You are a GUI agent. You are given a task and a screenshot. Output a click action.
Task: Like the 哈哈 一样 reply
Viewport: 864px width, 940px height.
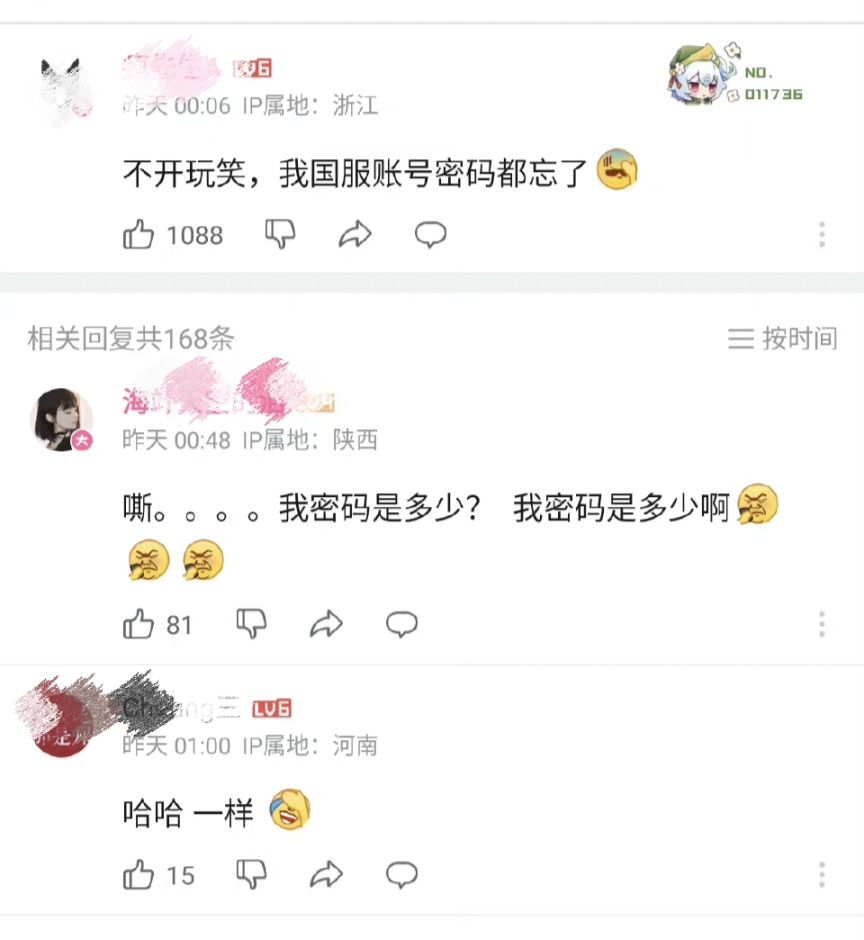(138, 876)
